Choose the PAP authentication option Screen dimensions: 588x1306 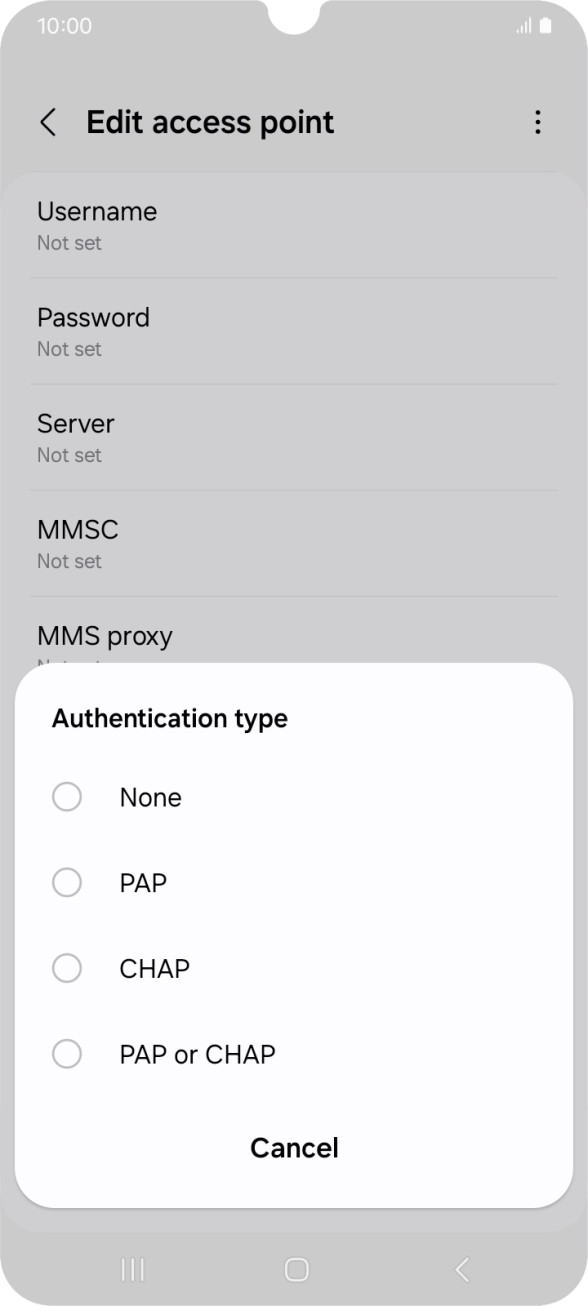point(294,883)
